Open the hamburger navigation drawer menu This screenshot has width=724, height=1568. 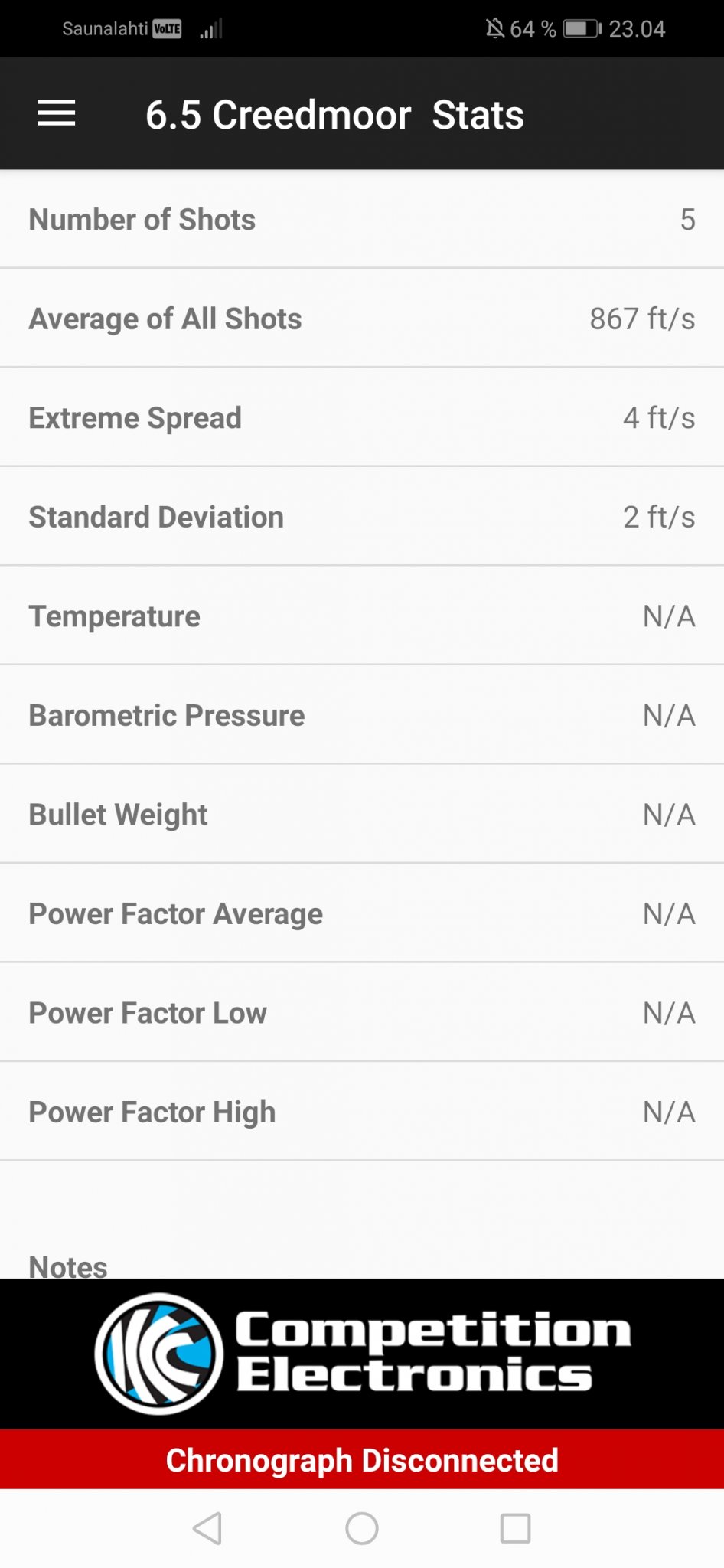57,113
